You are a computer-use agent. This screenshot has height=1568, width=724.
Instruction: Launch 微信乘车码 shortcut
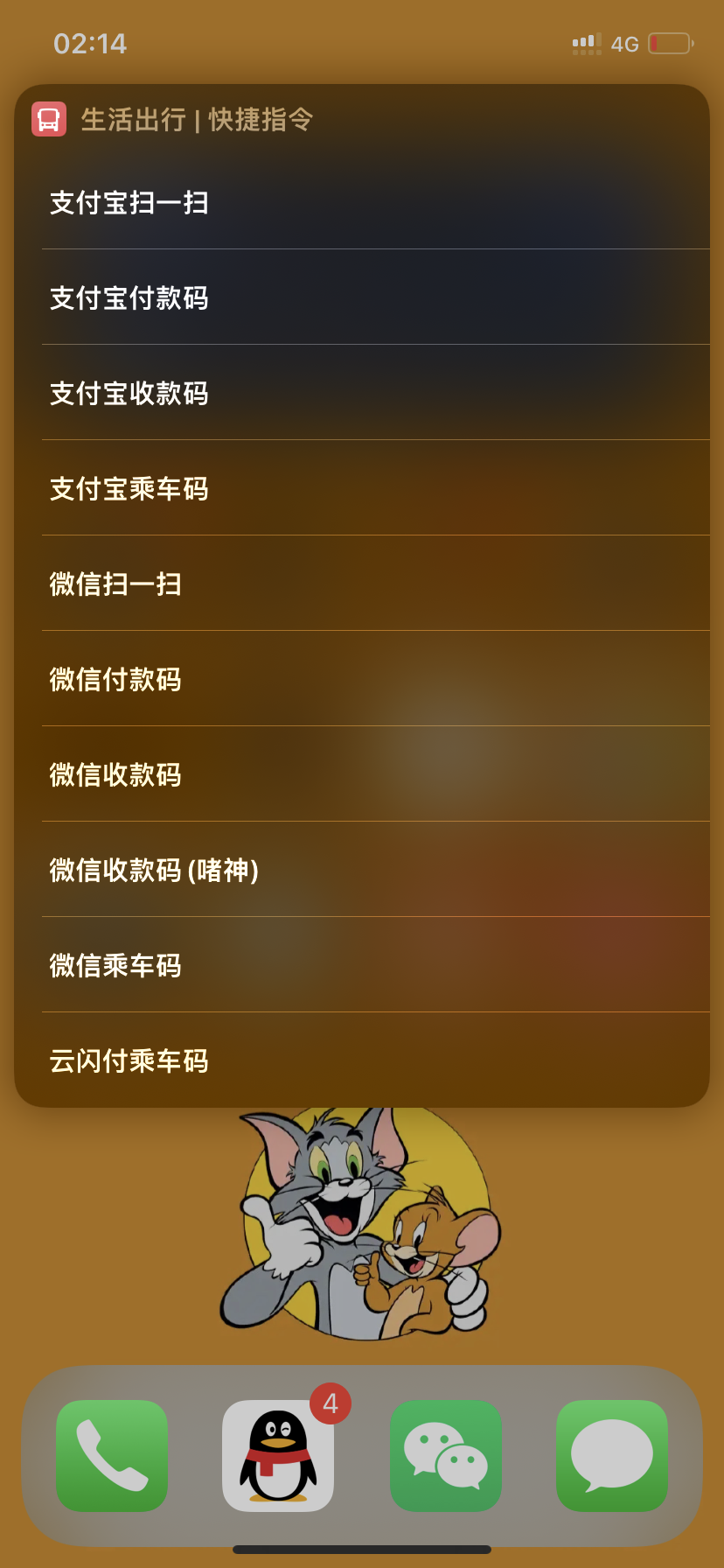click(115, 965)
